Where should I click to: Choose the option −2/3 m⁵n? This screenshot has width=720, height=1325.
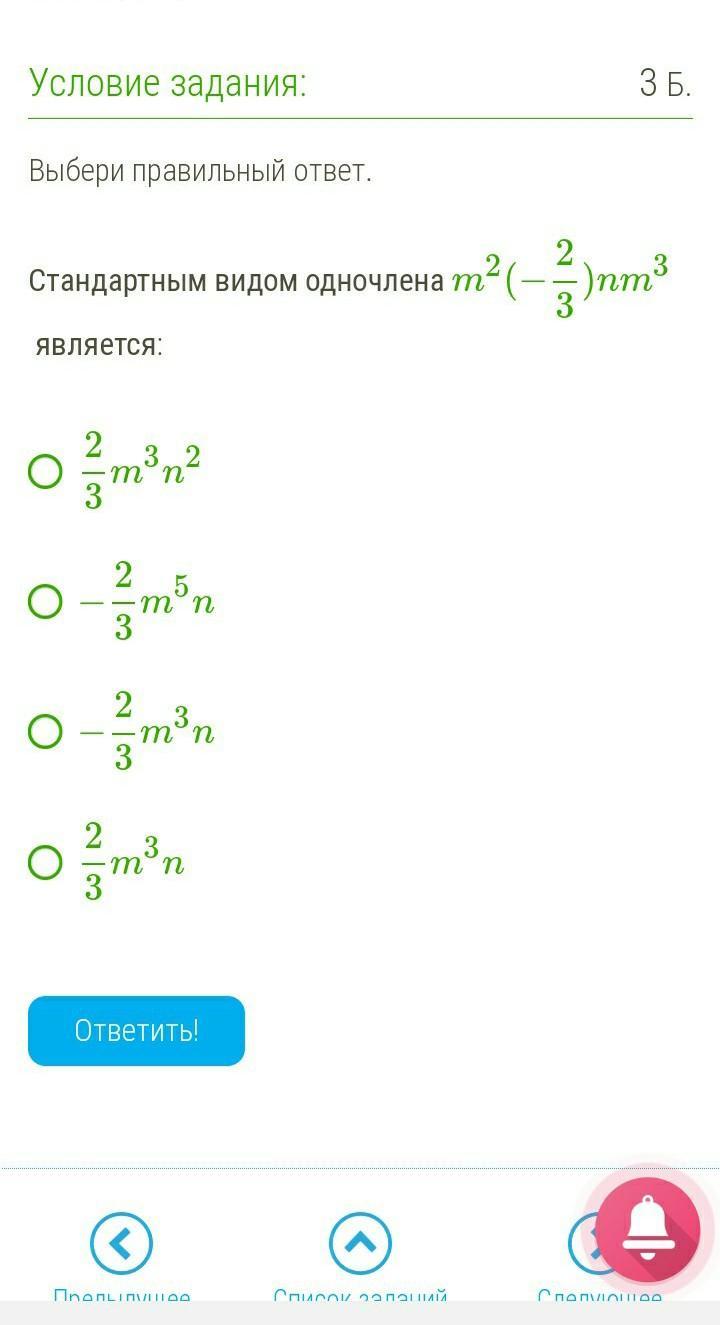[x=46, y=602]
